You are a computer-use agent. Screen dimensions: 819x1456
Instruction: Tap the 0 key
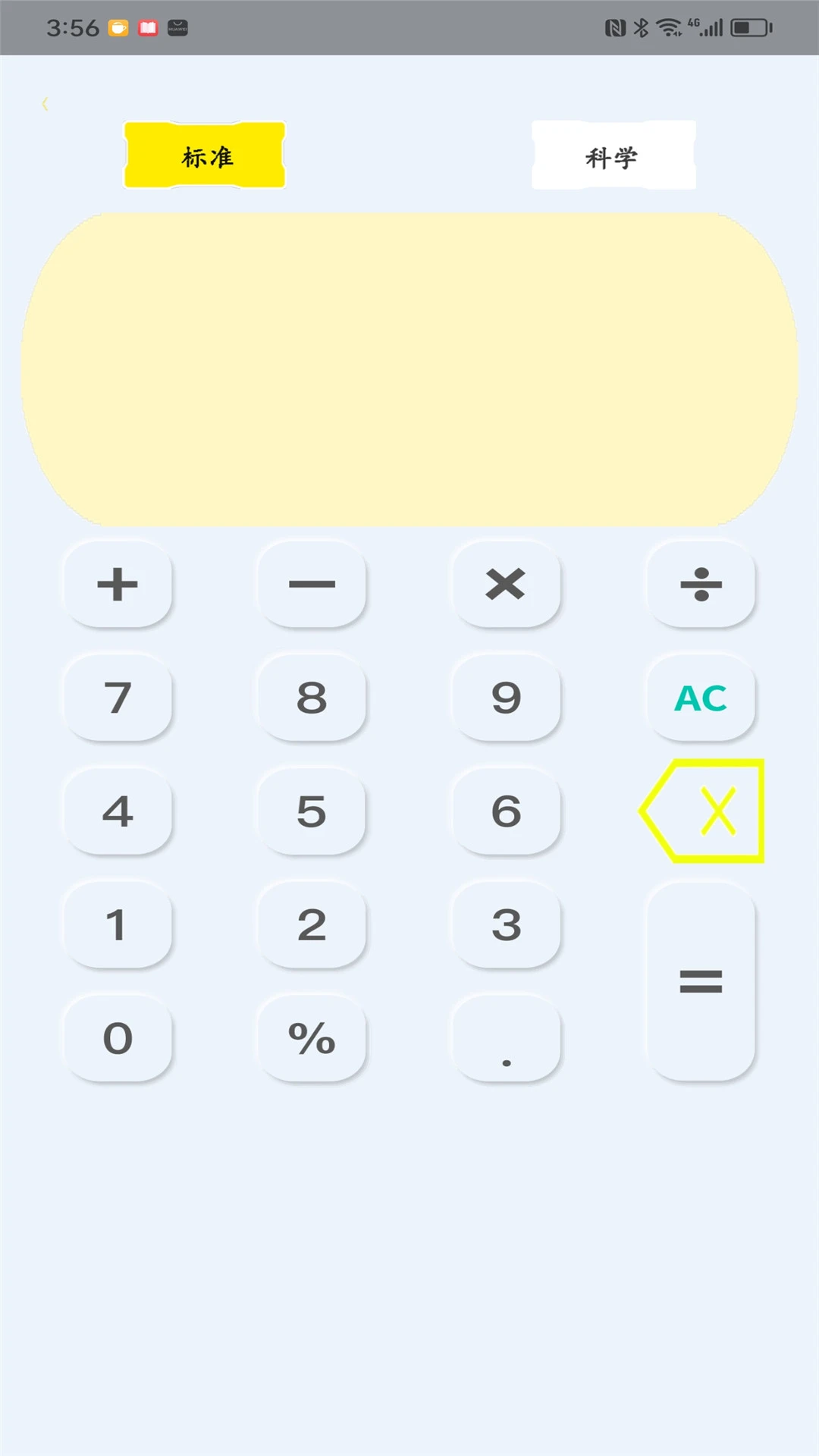click(x=118, y=1038)
